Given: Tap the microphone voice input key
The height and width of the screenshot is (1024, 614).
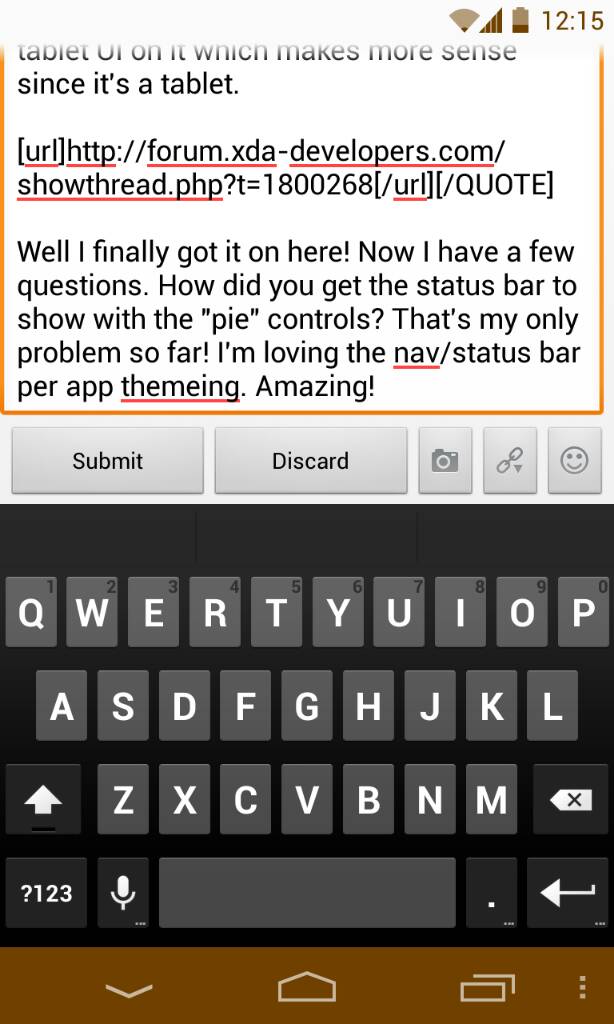Looking at the screenshot, I should [x=123, y=892].
